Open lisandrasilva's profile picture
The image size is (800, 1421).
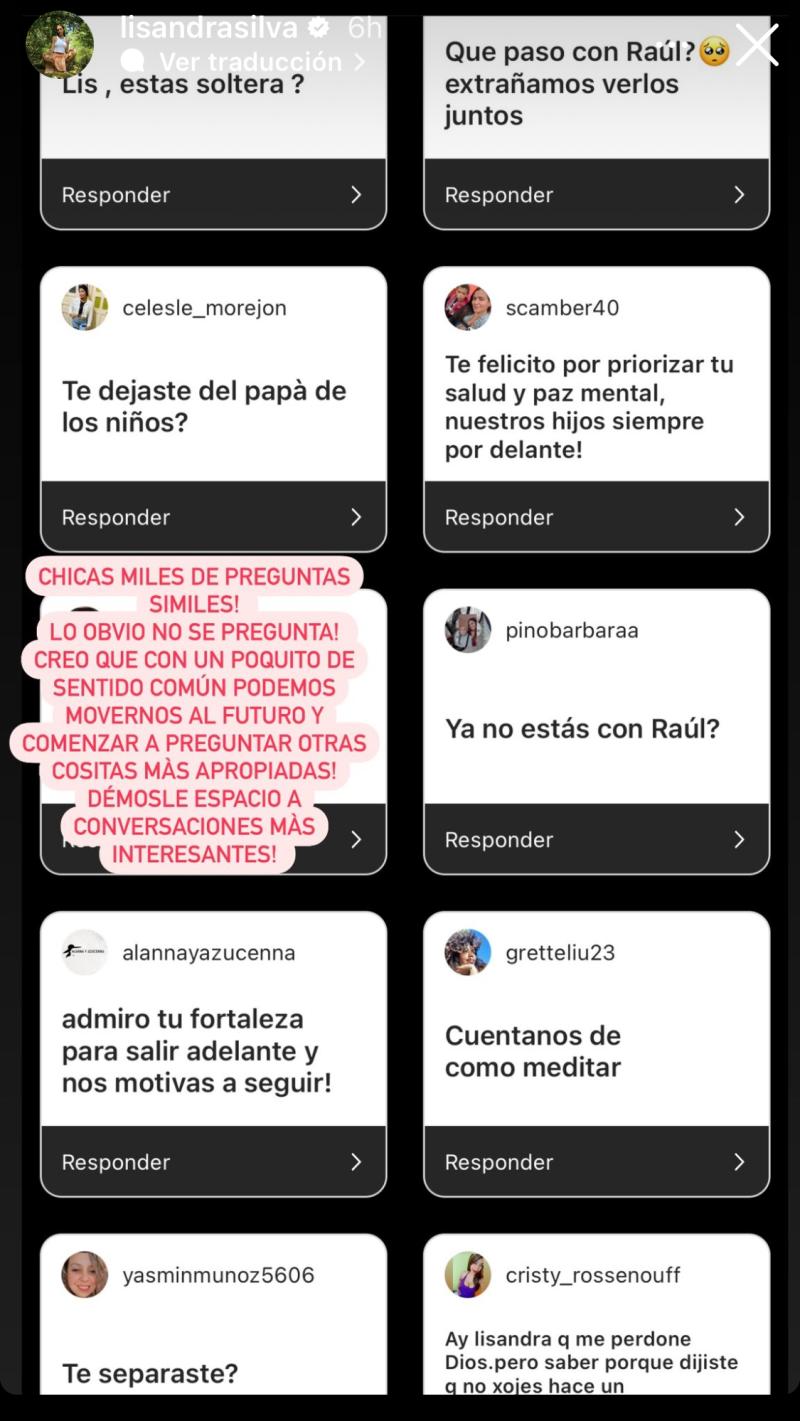point(60,45)
